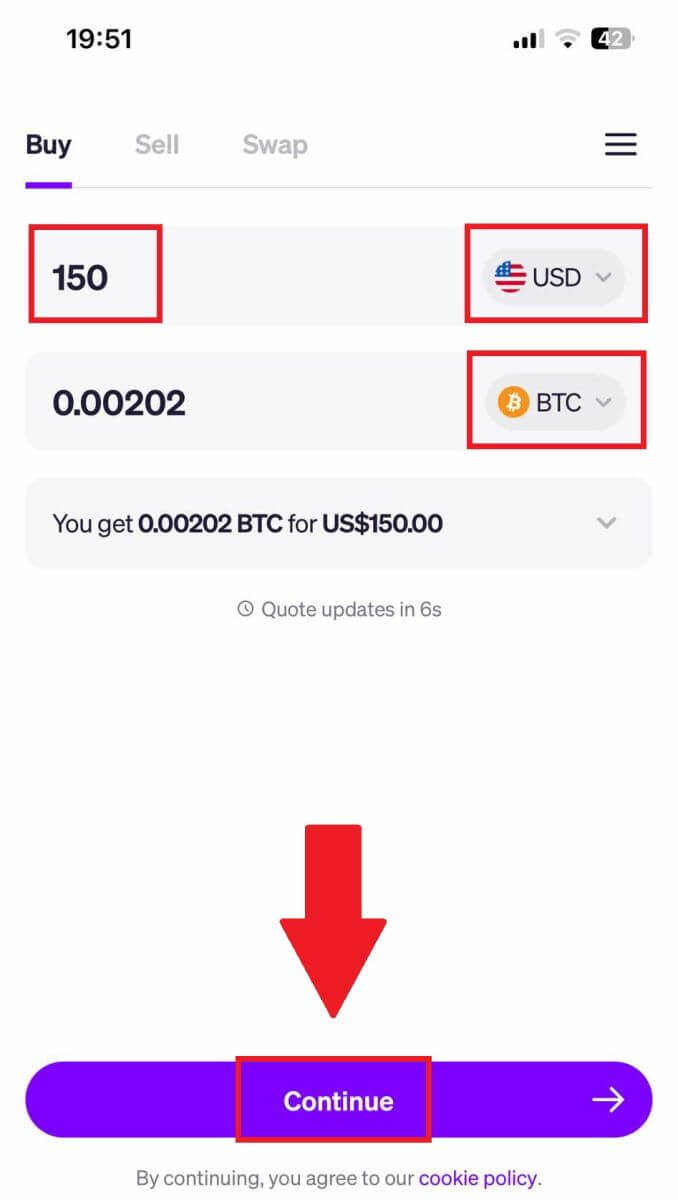Tap the Continue button

[x=338, y=1100]
